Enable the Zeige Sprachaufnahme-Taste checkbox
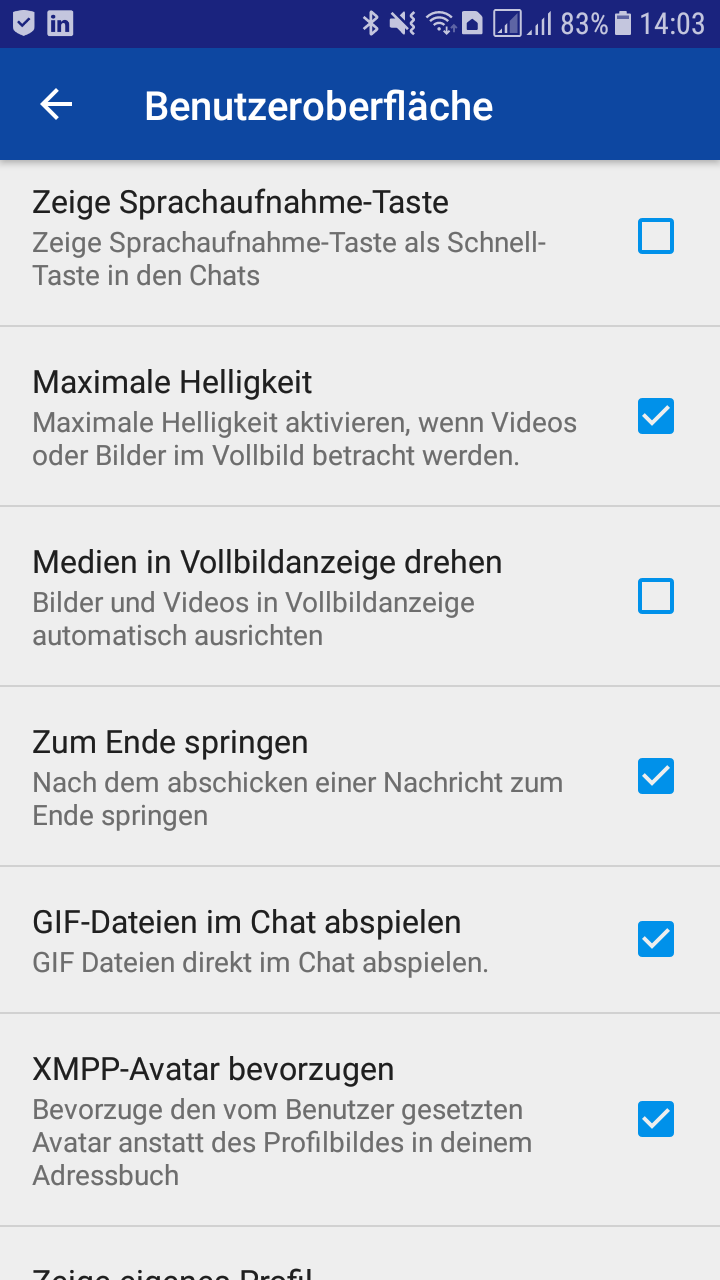 tap(656, 236)
